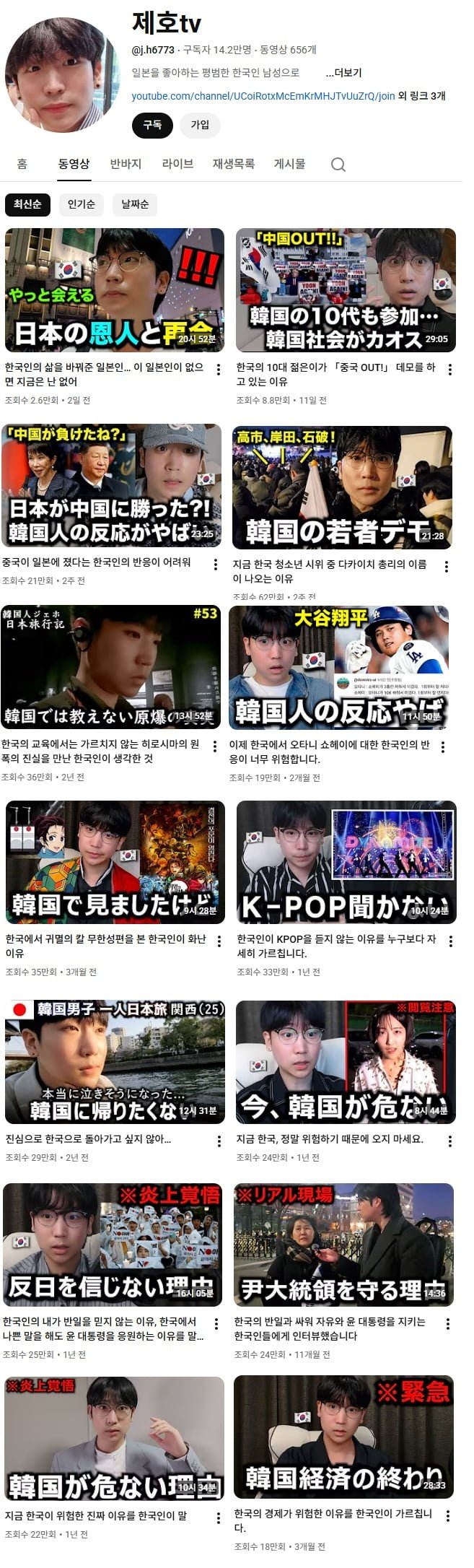474x1568 pixels.
Task: Sort videos by 날짜순
Action: pyautogui.click(x=135, y=204)
